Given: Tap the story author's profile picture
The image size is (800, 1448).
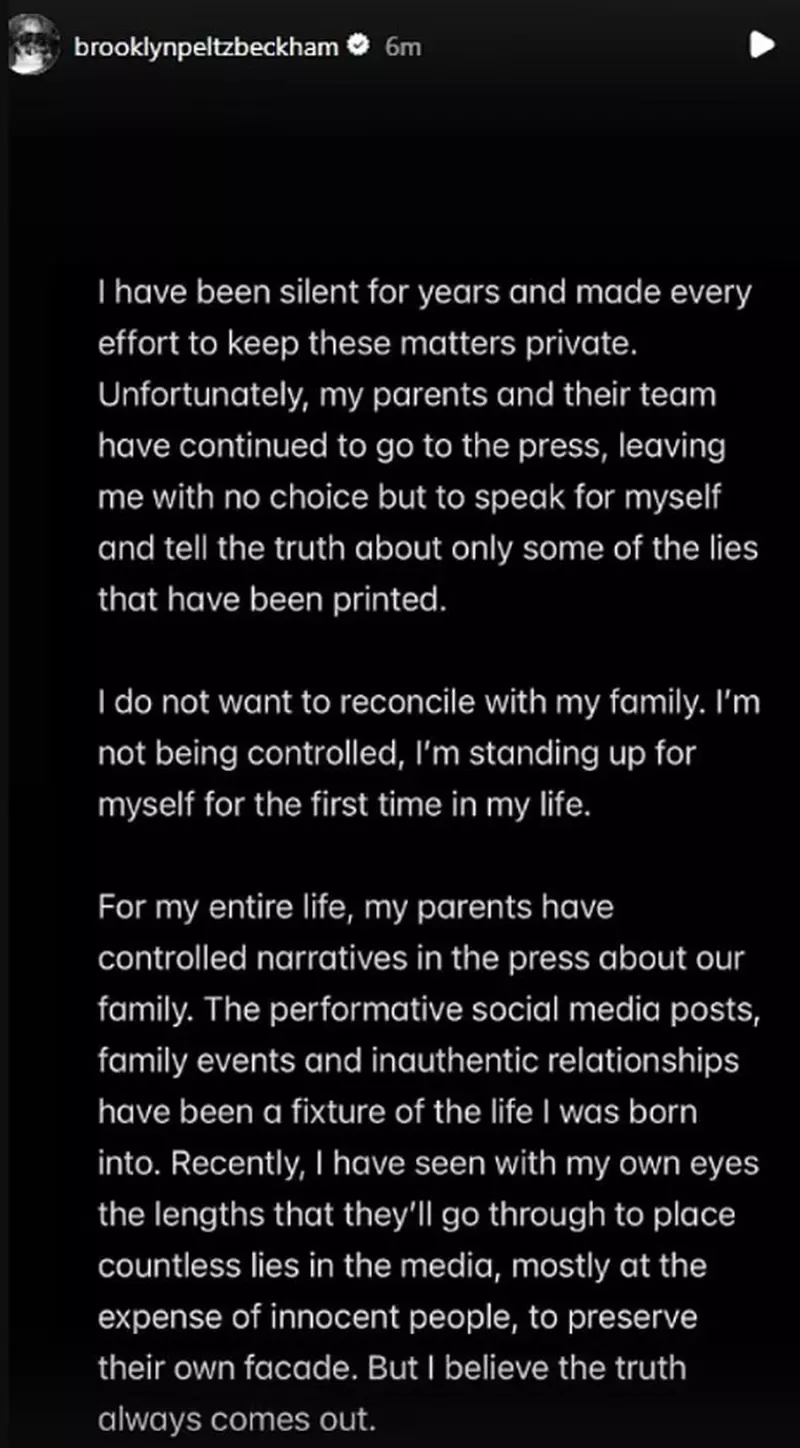Looking at the screenshot, I should [x=33, y=45].
